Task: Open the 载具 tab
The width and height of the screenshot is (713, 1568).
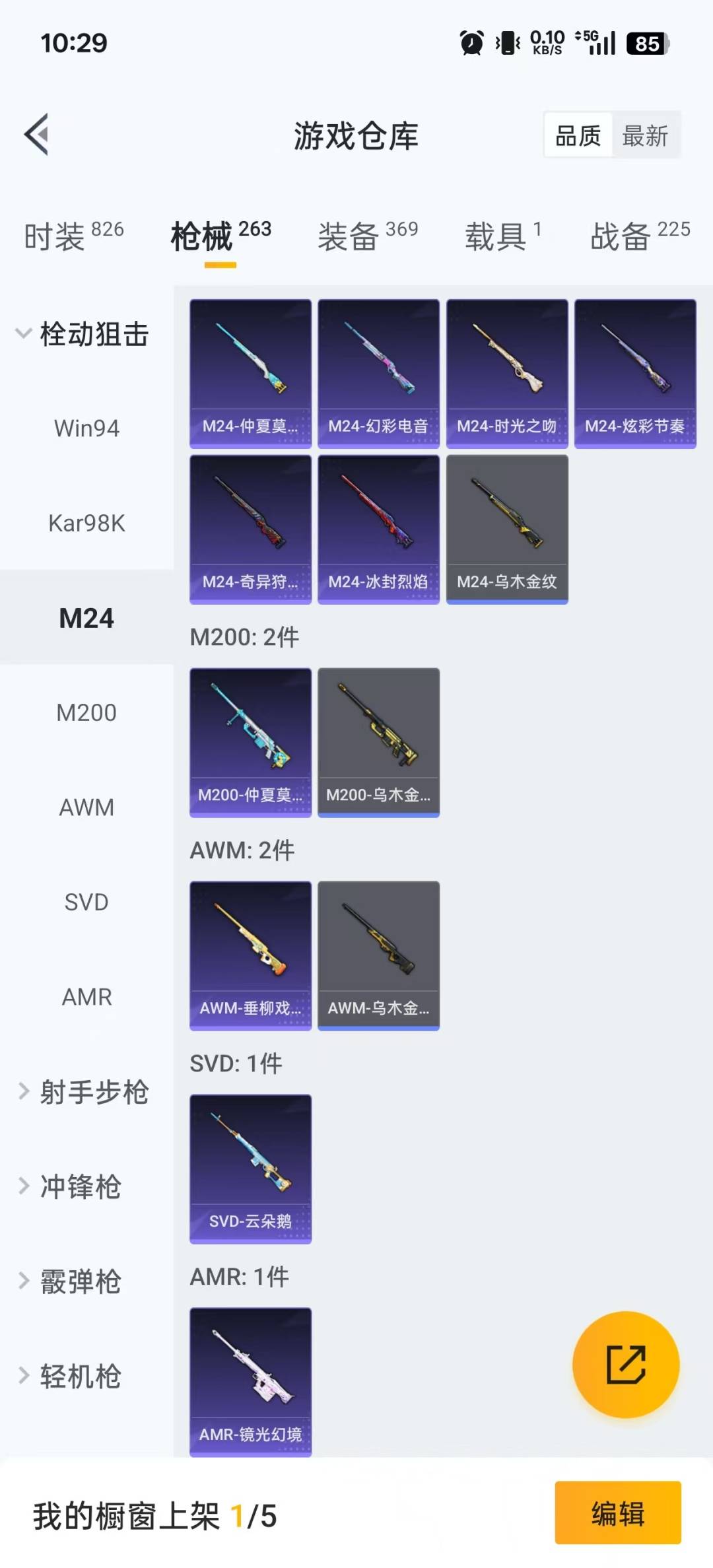Action: pos(503,236)
